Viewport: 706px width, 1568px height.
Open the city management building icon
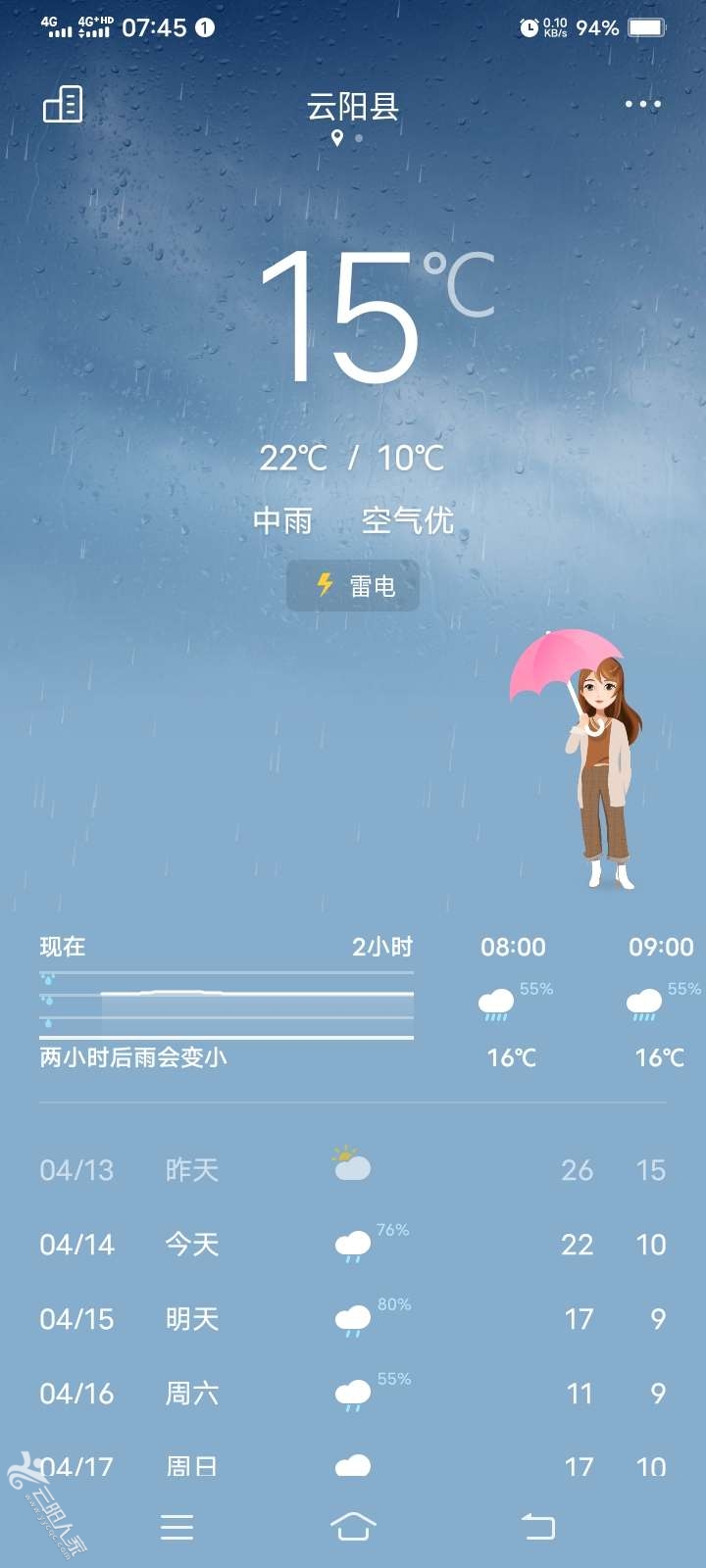63,104
